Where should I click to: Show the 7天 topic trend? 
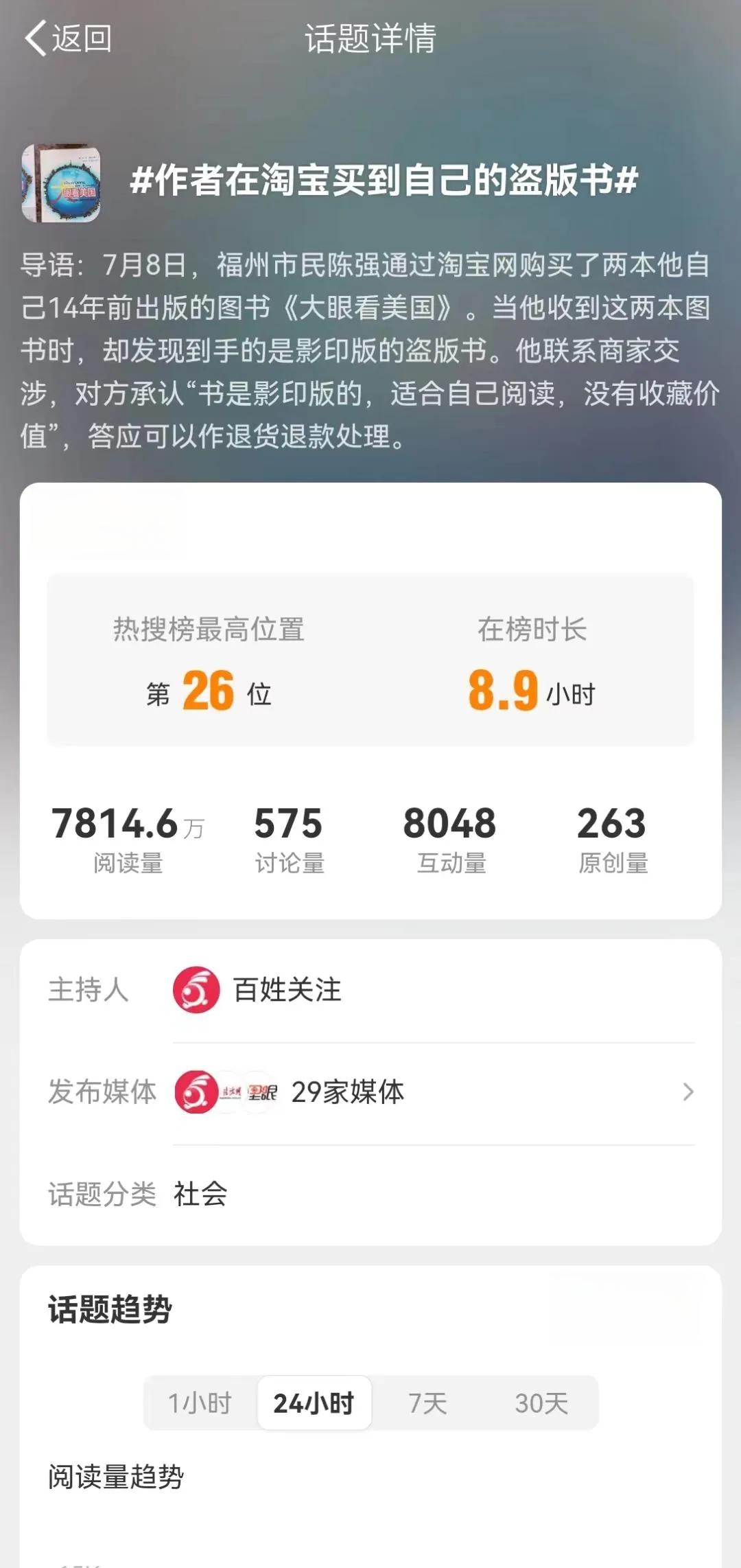tap(427, 1403)
